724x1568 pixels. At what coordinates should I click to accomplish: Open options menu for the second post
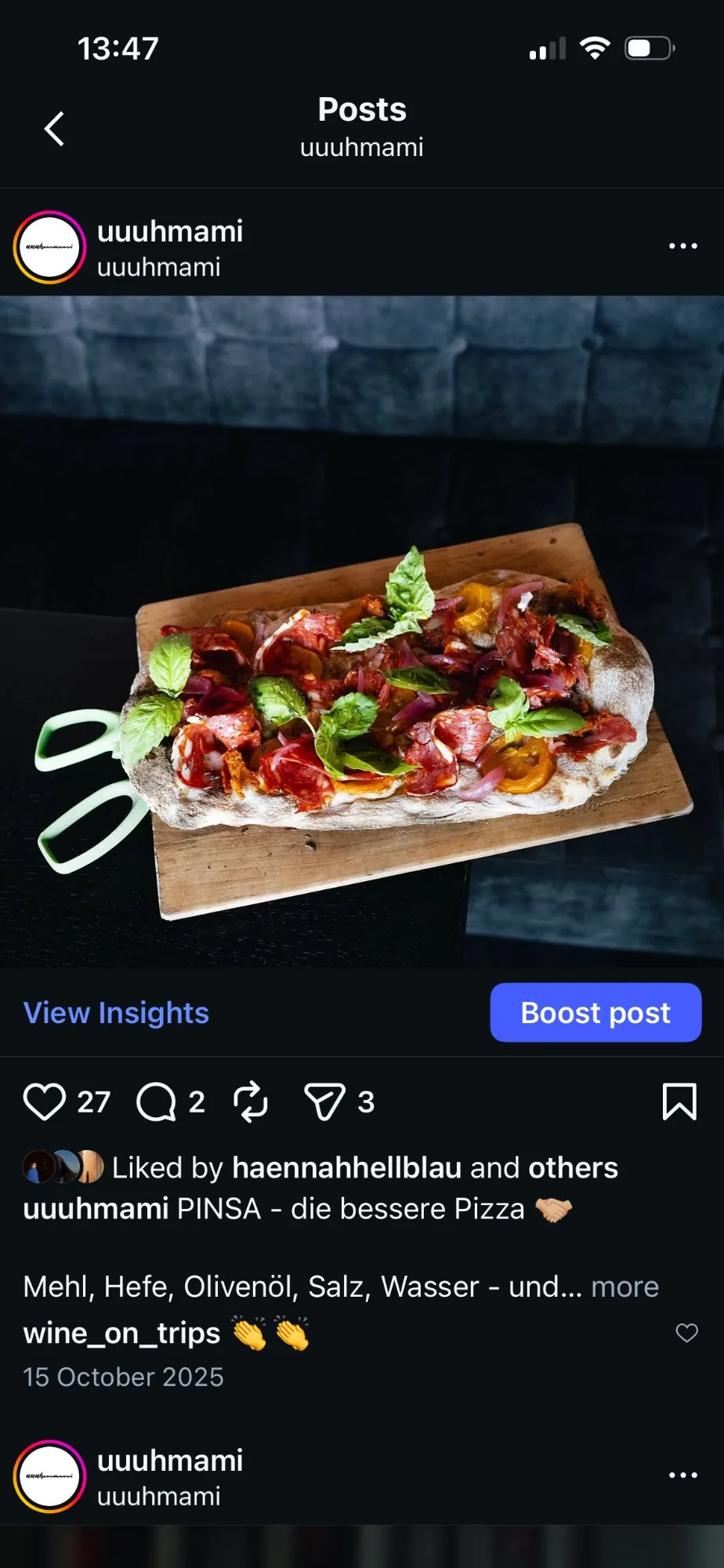tap(682, 1475)
